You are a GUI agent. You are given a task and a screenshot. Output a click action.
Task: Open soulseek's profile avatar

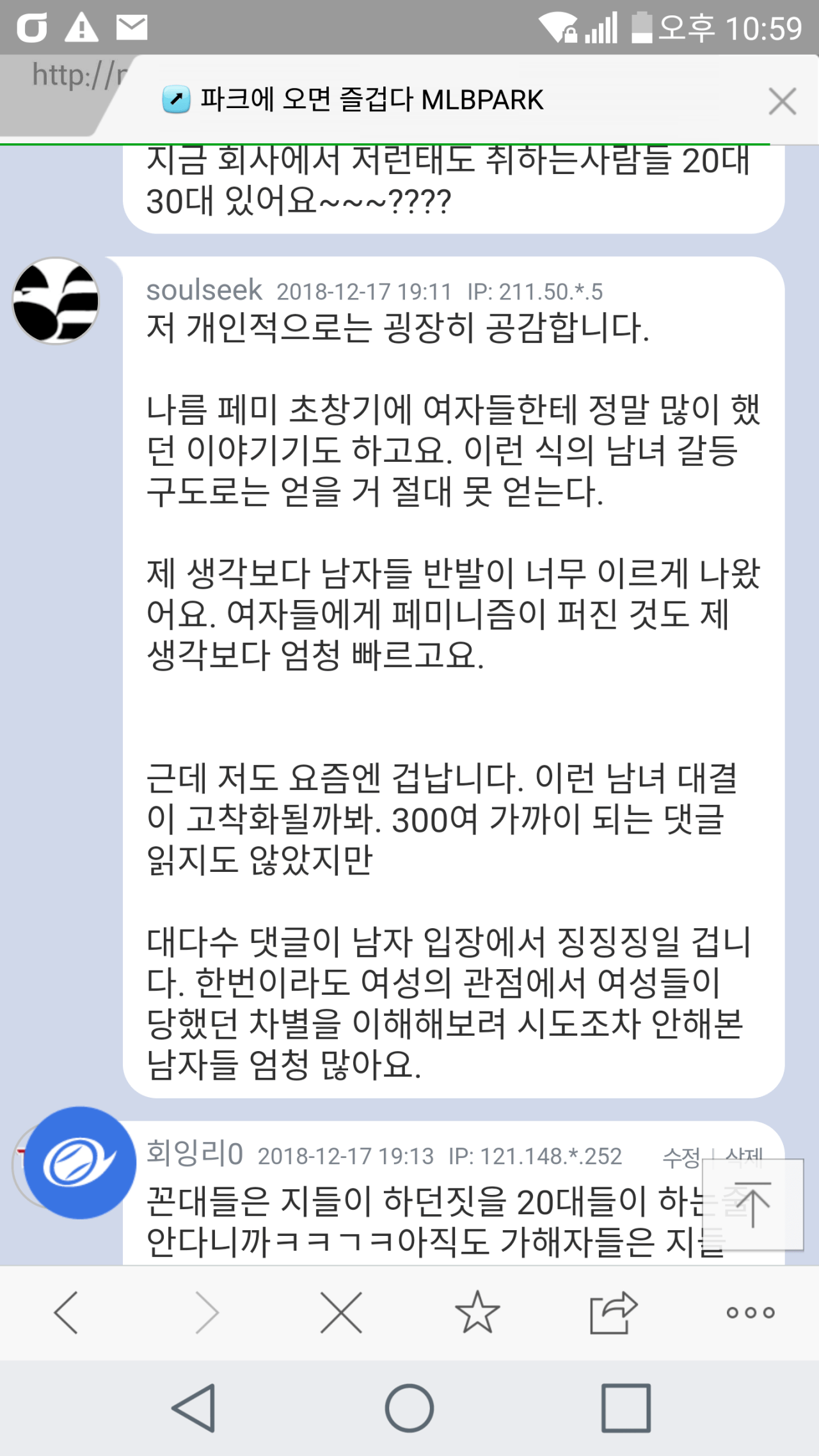pos(56,301)
